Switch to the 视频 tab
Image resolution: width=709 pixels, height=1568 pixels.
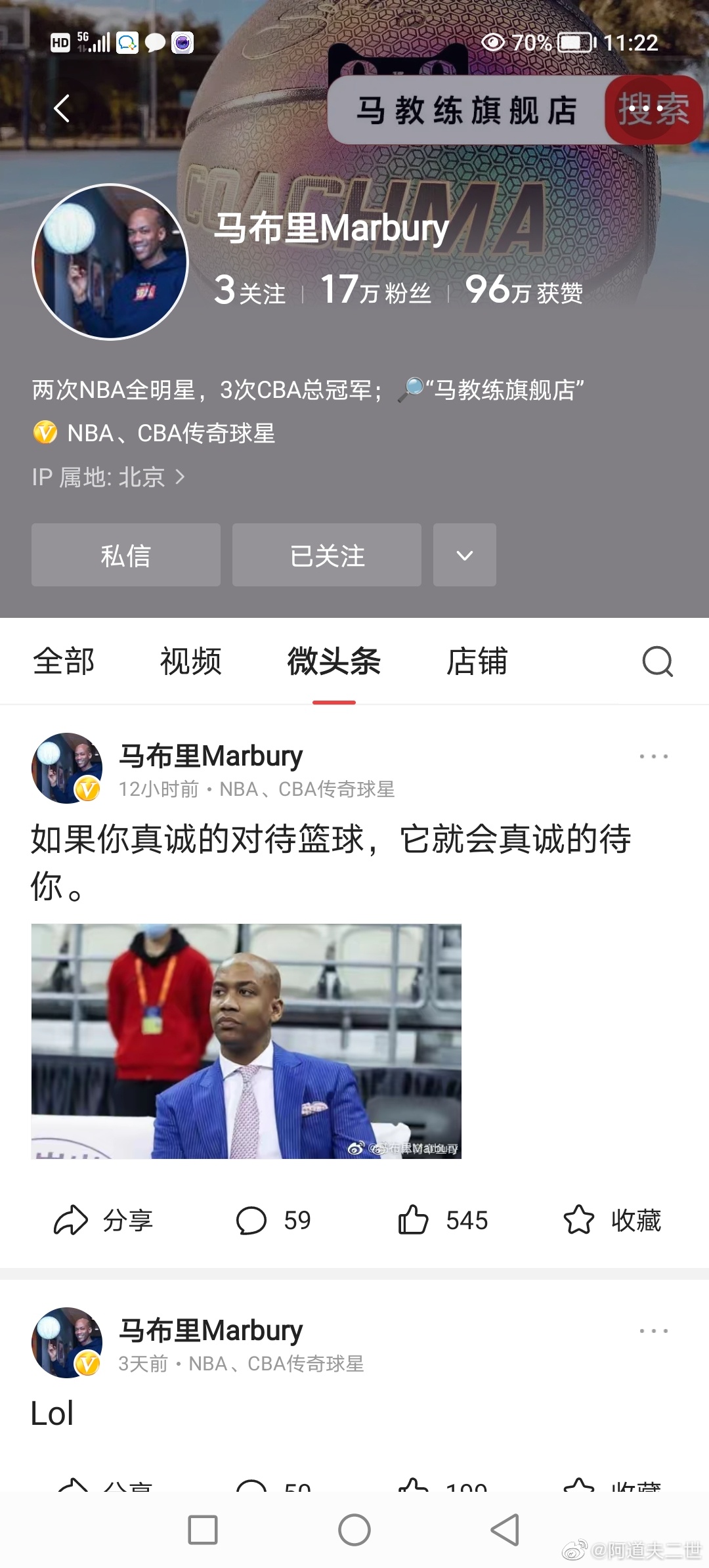point(191,661)
